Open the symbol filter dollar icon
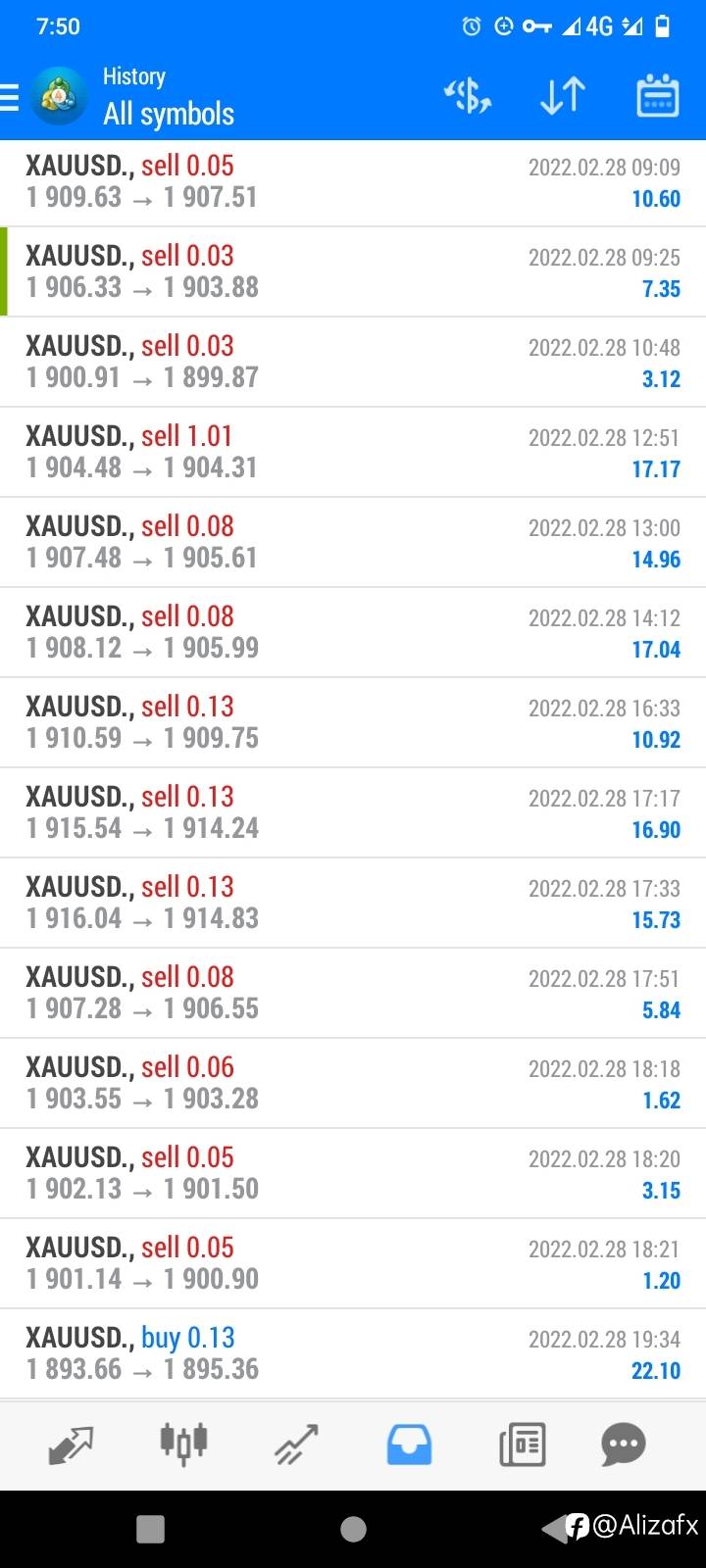 pyautogui.click(x=468, y=96)
